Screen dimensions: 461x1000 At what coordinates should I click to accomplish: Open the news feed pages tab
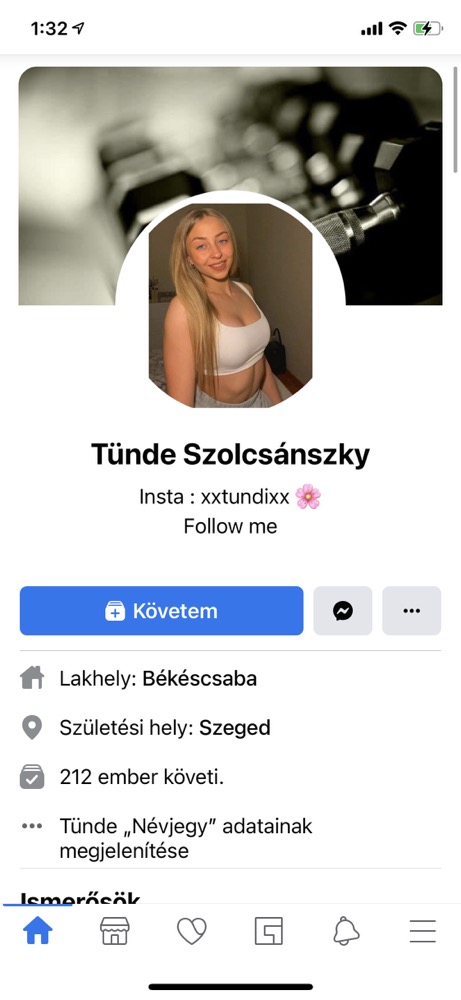click(268, 932)
